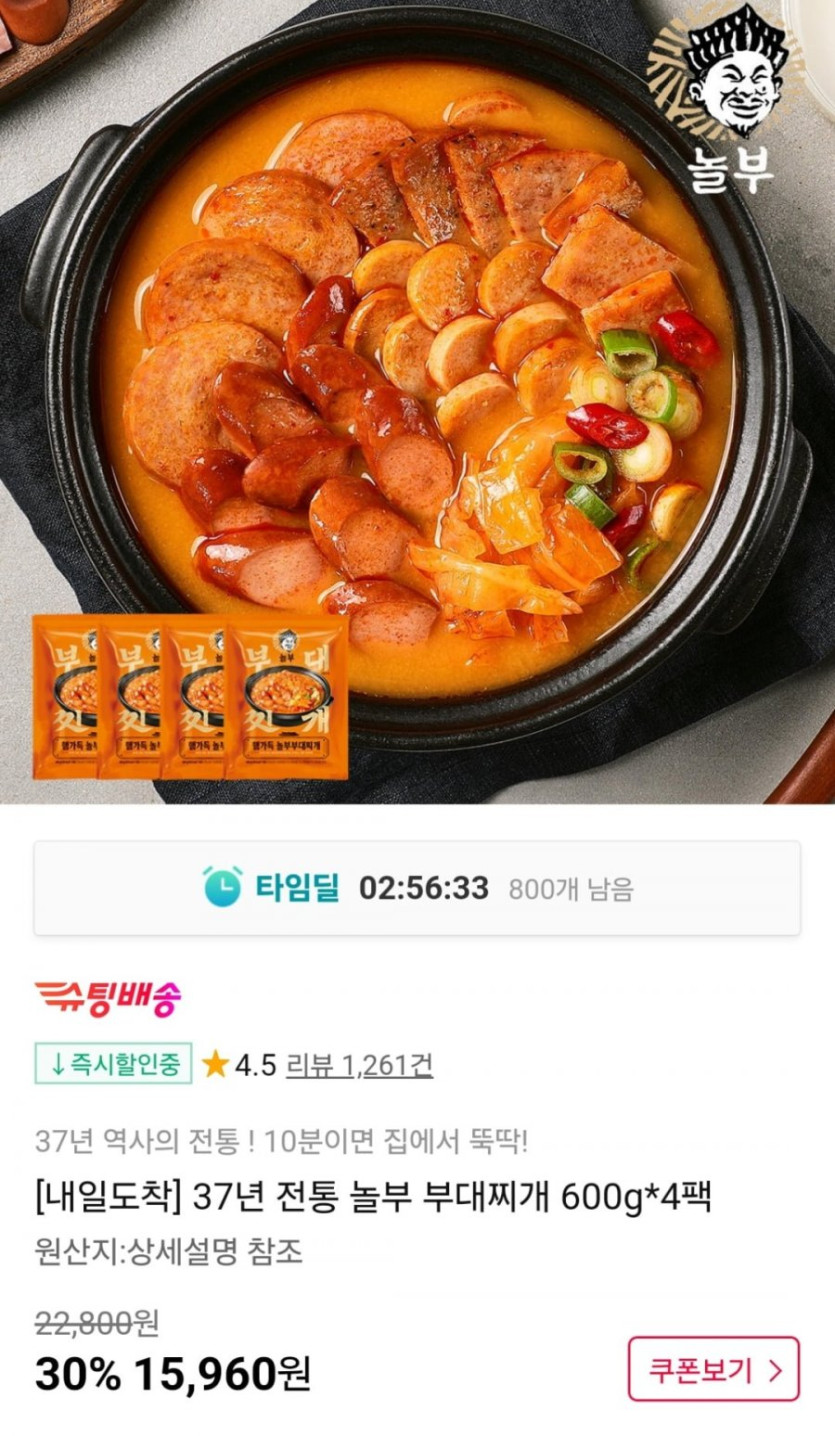The width and height of the screenshot is (835, 1436).
Task: Open the 리뷰 1,261건 reviews link
Action: (x=359, y=1065)
